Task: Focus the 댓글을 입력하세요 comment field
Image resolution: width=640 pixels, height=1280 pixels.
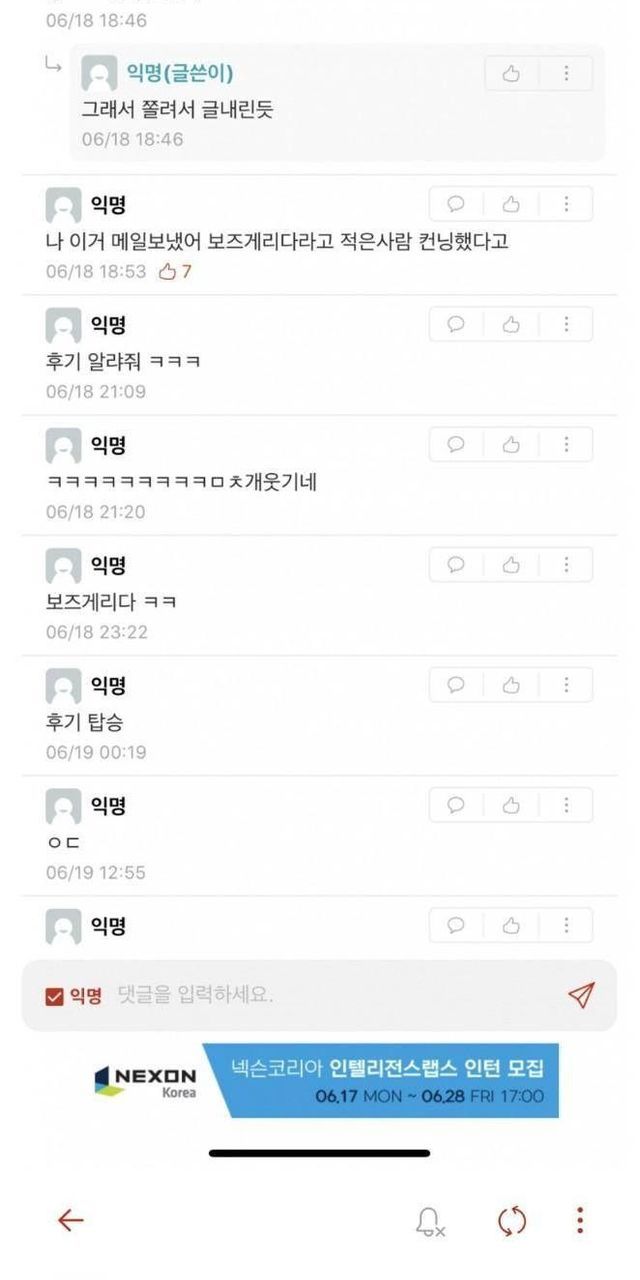Action: [330, 995]
